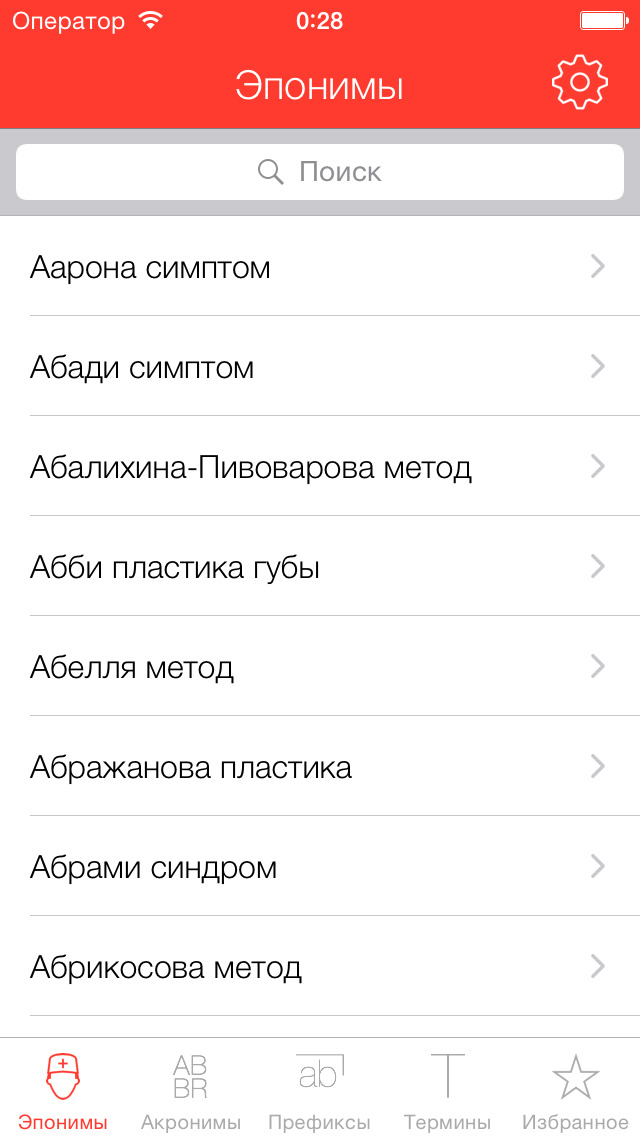
Task: Open the settings gear icon
Action: [580, 84]
